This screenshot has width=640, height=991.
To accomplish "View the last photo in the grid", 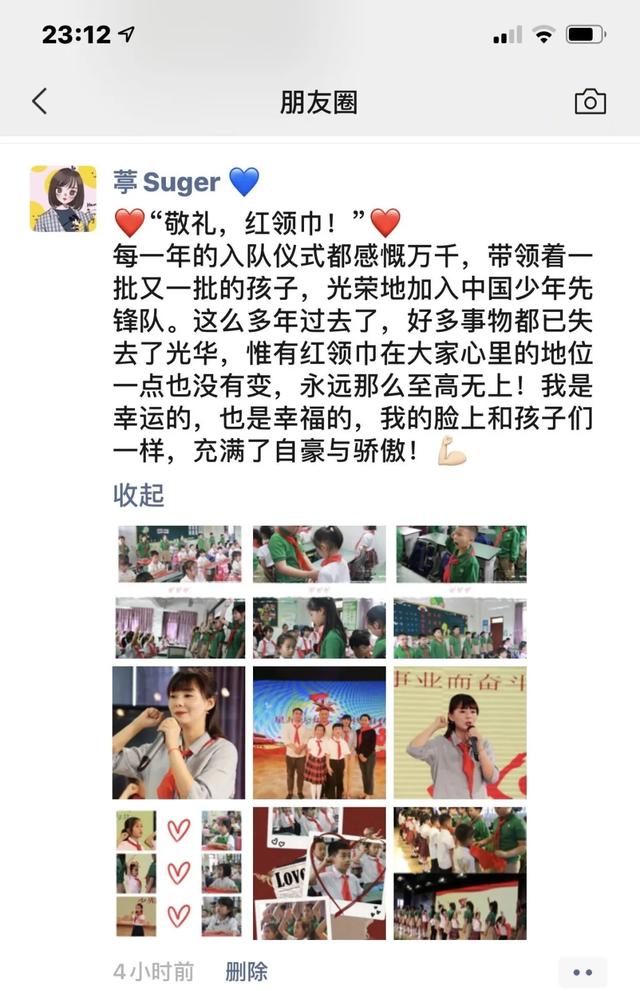I will tap(460, 872).
